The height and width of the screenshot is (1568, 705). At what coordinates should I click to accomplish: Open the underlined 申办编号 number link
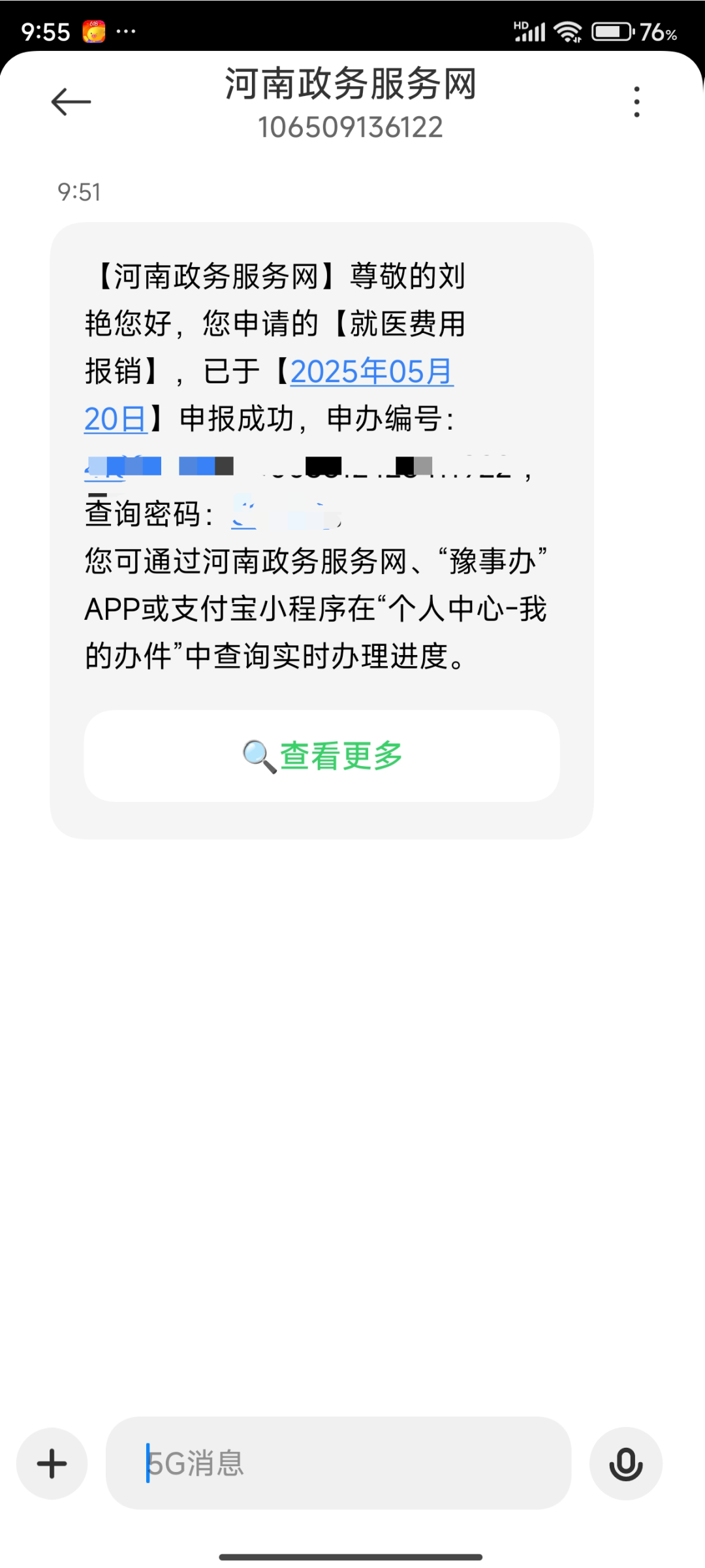click(104, 468)
